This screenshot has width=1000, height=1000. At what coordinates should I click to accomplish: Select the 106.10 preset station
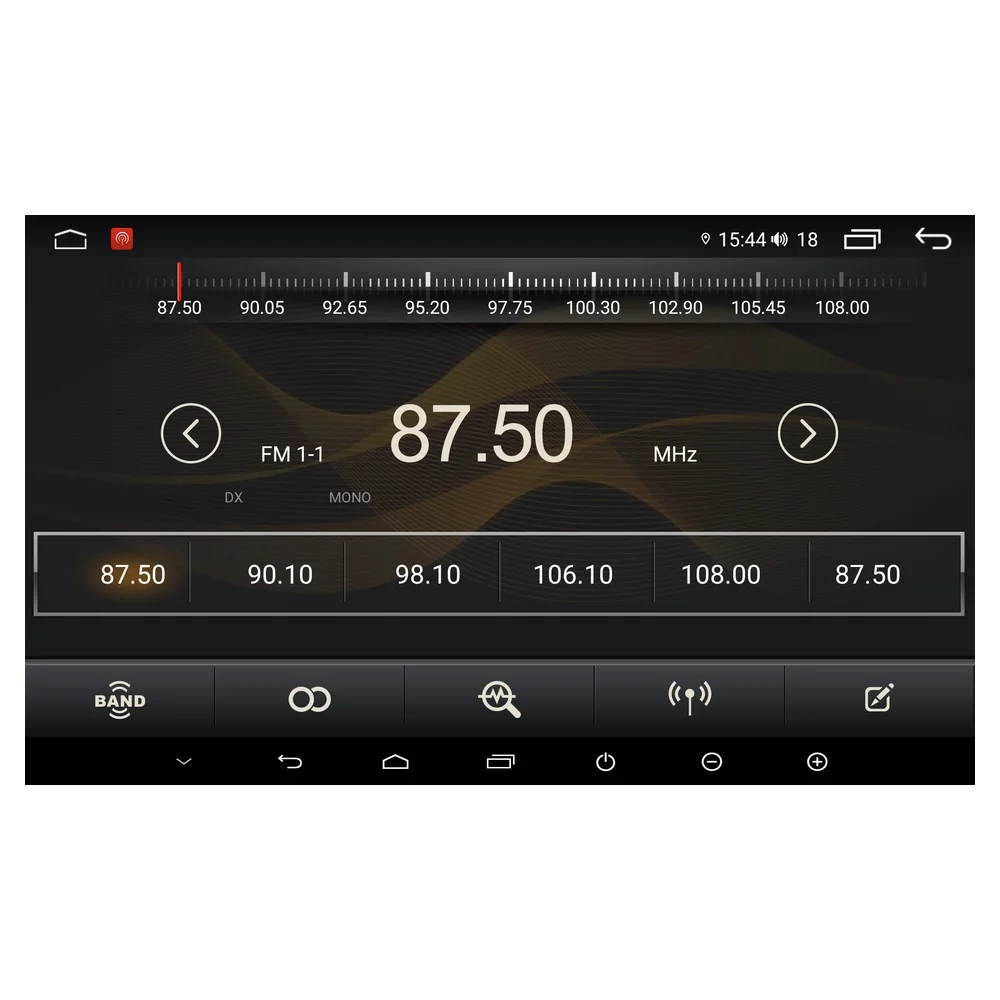pos(573,575)
